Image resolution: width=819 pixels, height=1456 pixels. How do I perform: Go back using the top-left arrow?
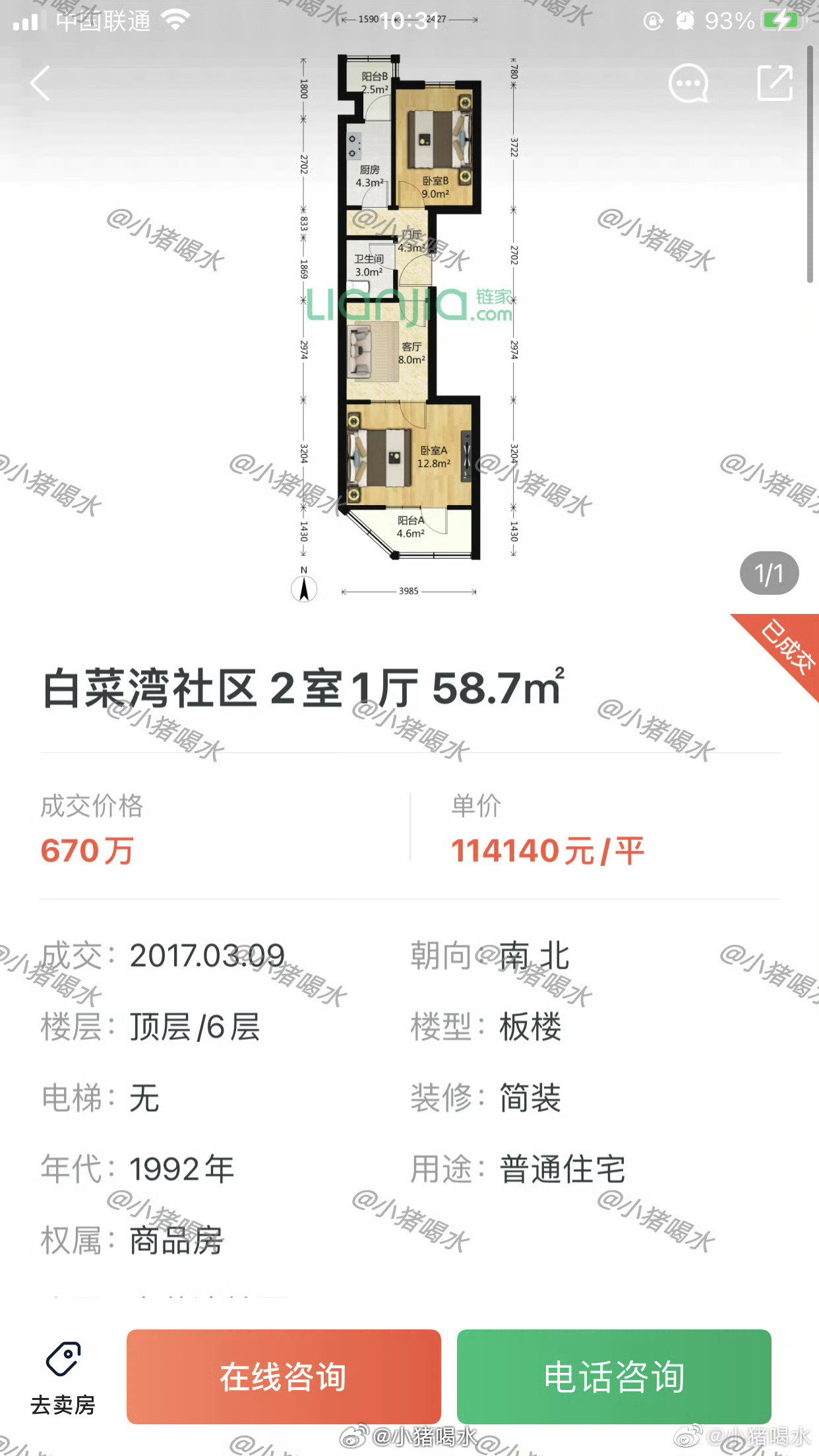click(40, 84)
